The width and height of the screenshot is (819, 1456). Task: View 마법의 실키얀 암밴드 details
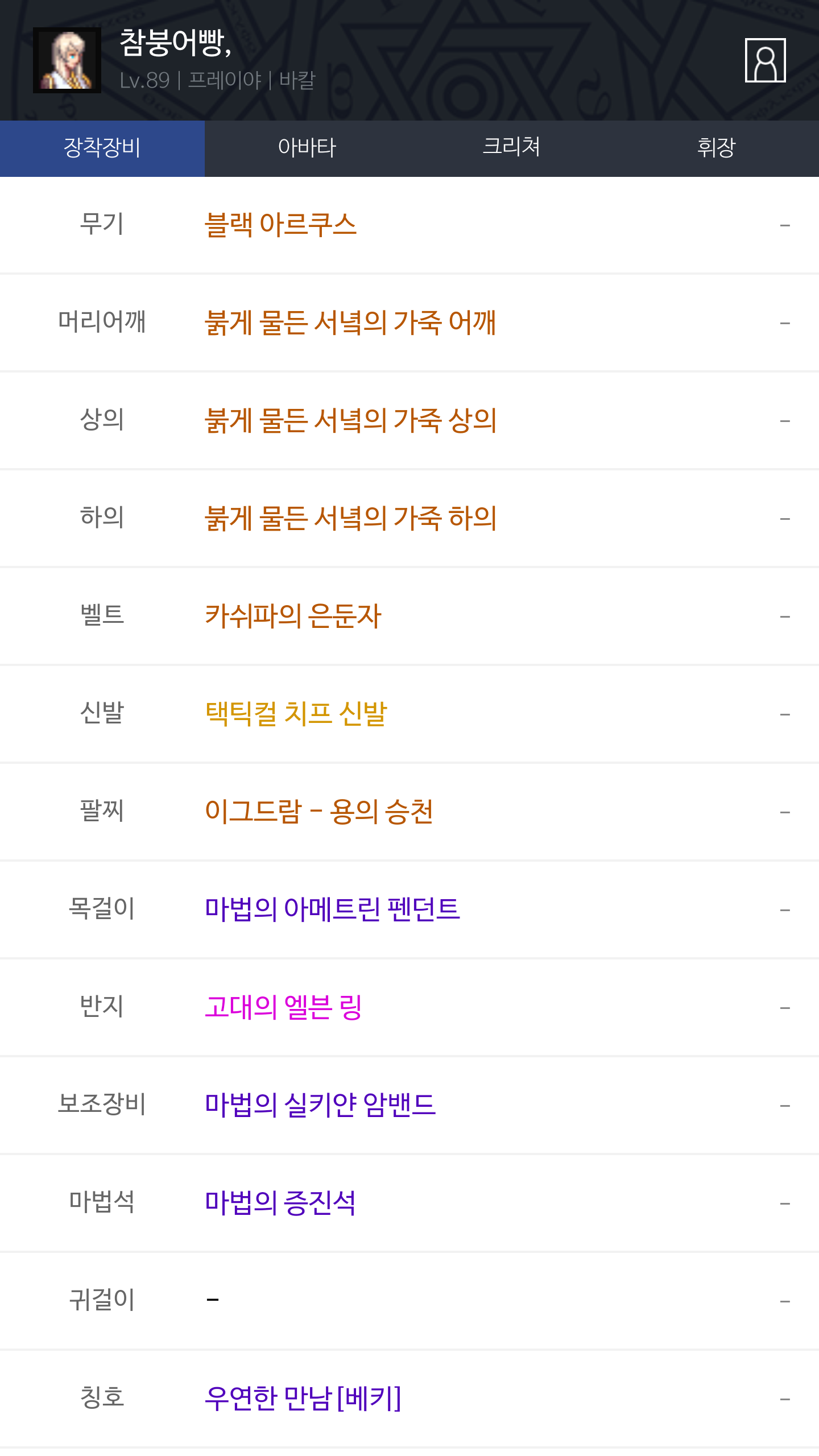pos(320,1106)
